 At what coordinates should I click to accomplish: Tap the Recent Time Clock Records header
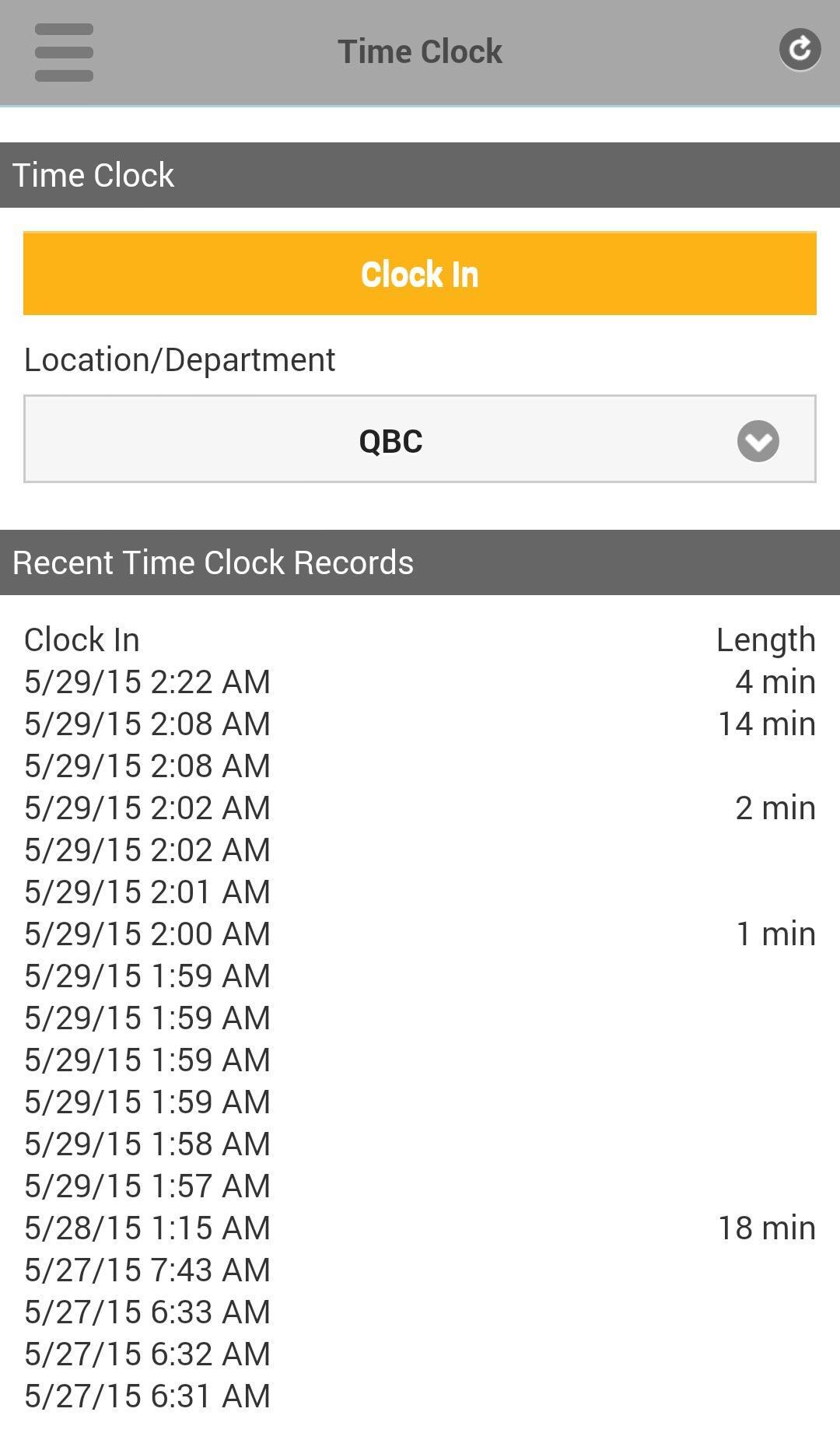coord(213,561)
